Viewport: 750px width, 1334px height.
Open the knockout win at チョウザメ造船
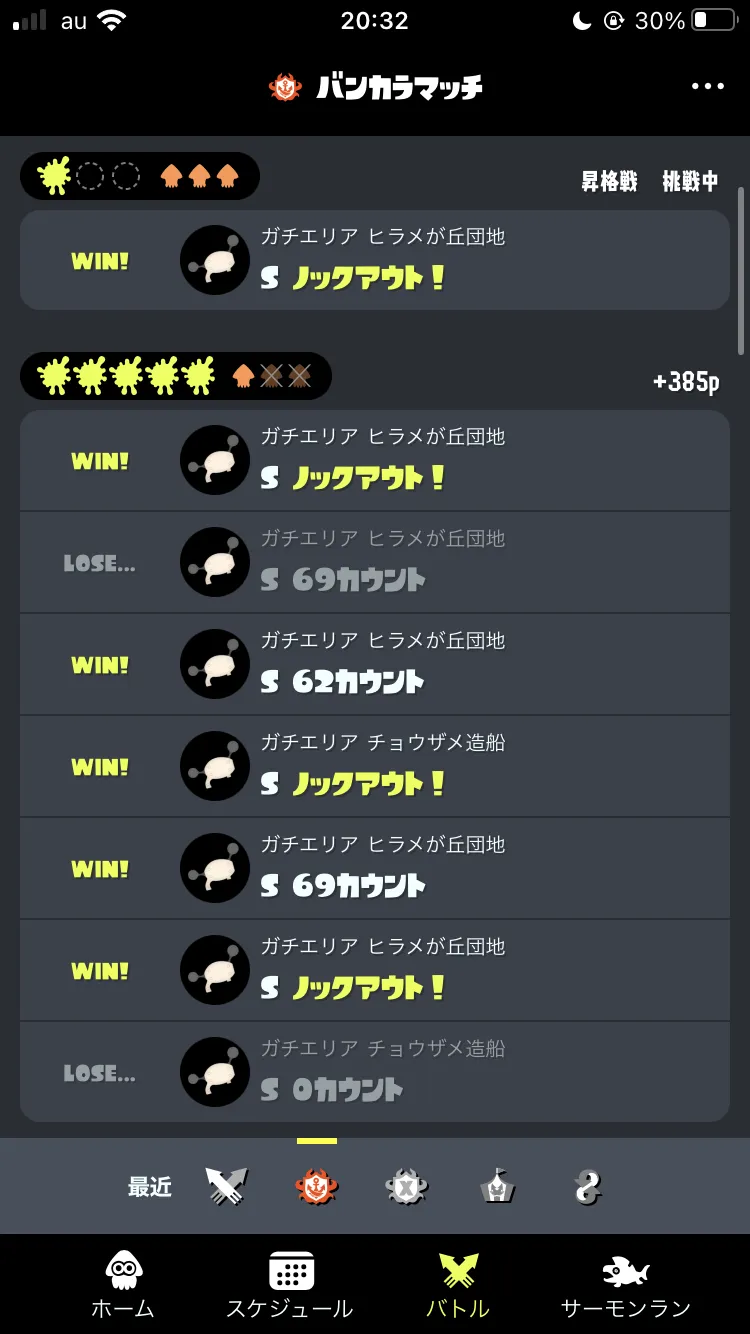(375, 766)
